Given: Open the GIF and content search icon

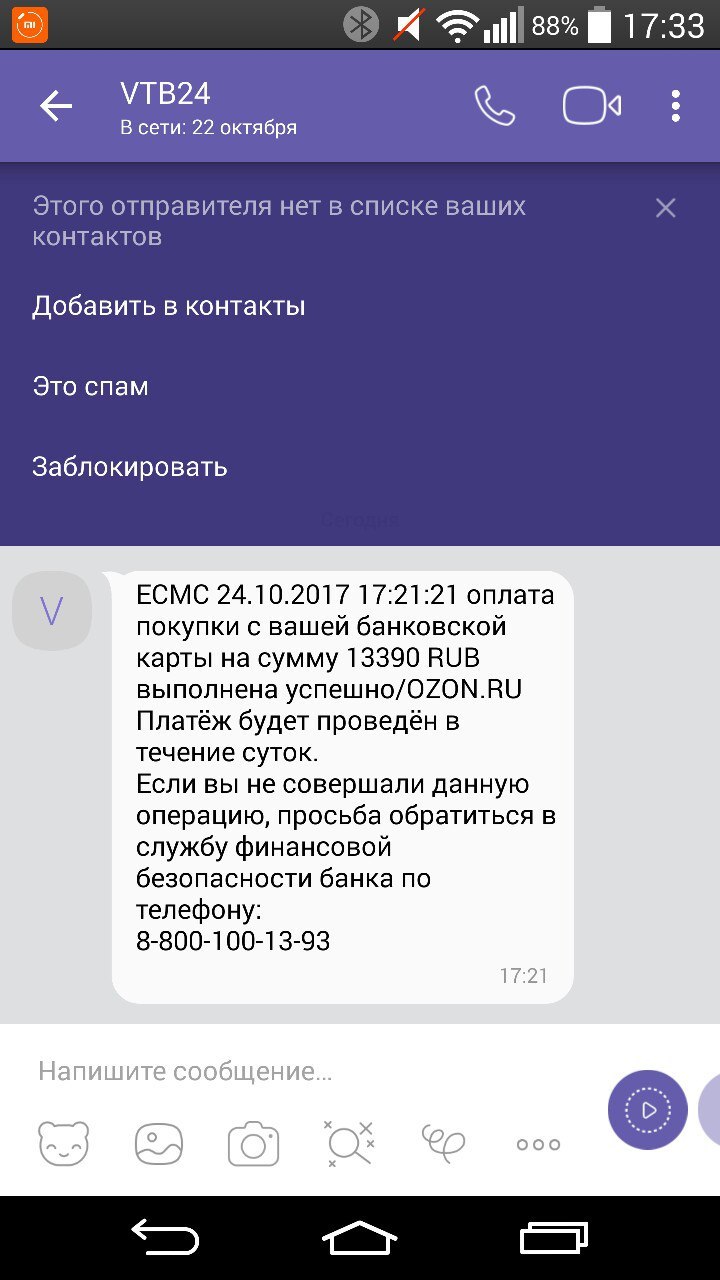Looking at the screenshot, I should point(348,1144).
